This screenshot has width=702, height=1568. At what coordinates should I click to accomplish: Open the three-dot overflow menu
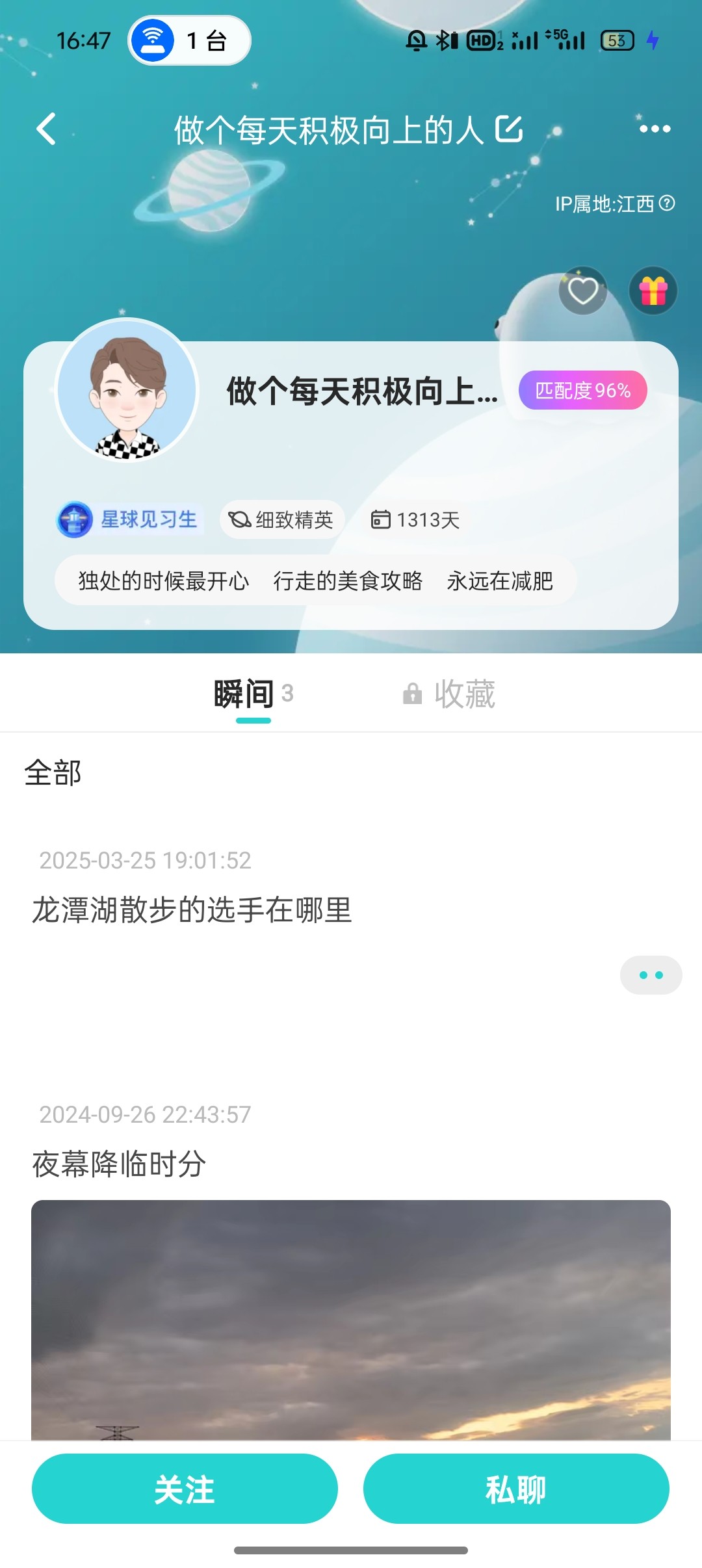pos(655,129)
